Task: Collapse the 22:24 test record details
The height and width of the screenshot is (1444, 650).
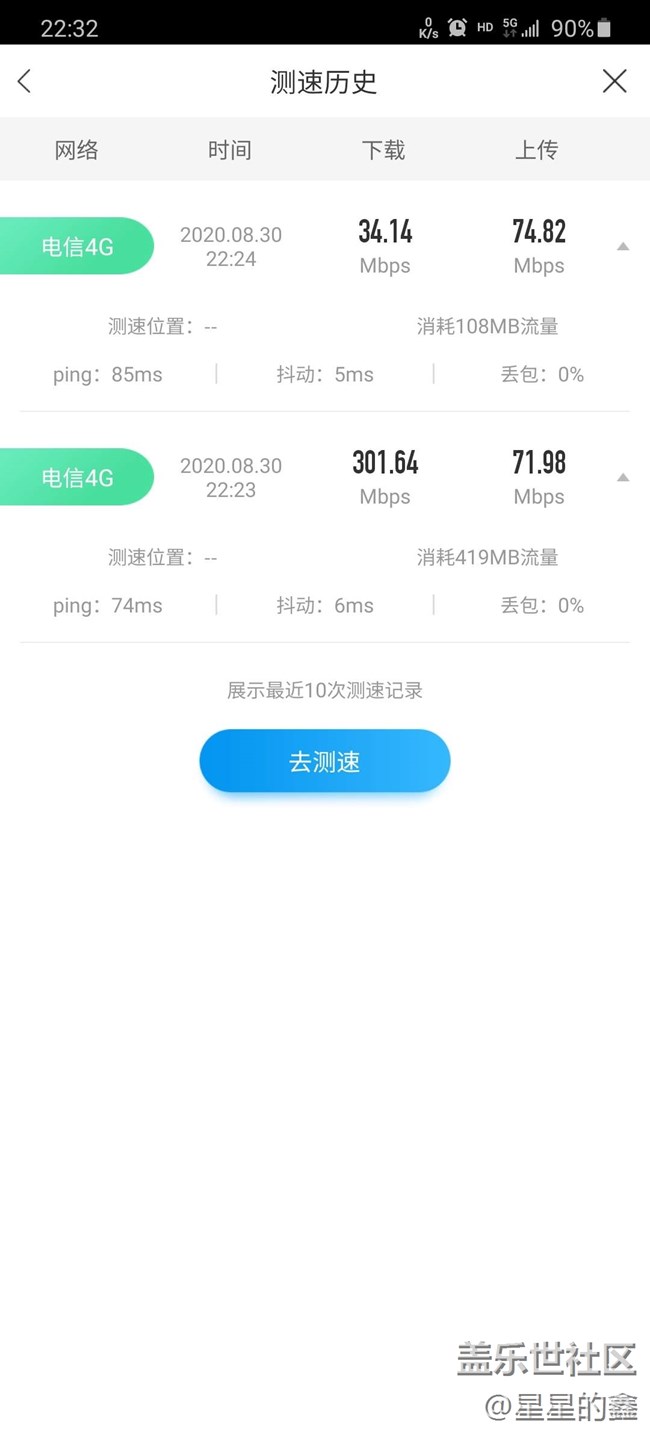Action: [x=623, y=246]
